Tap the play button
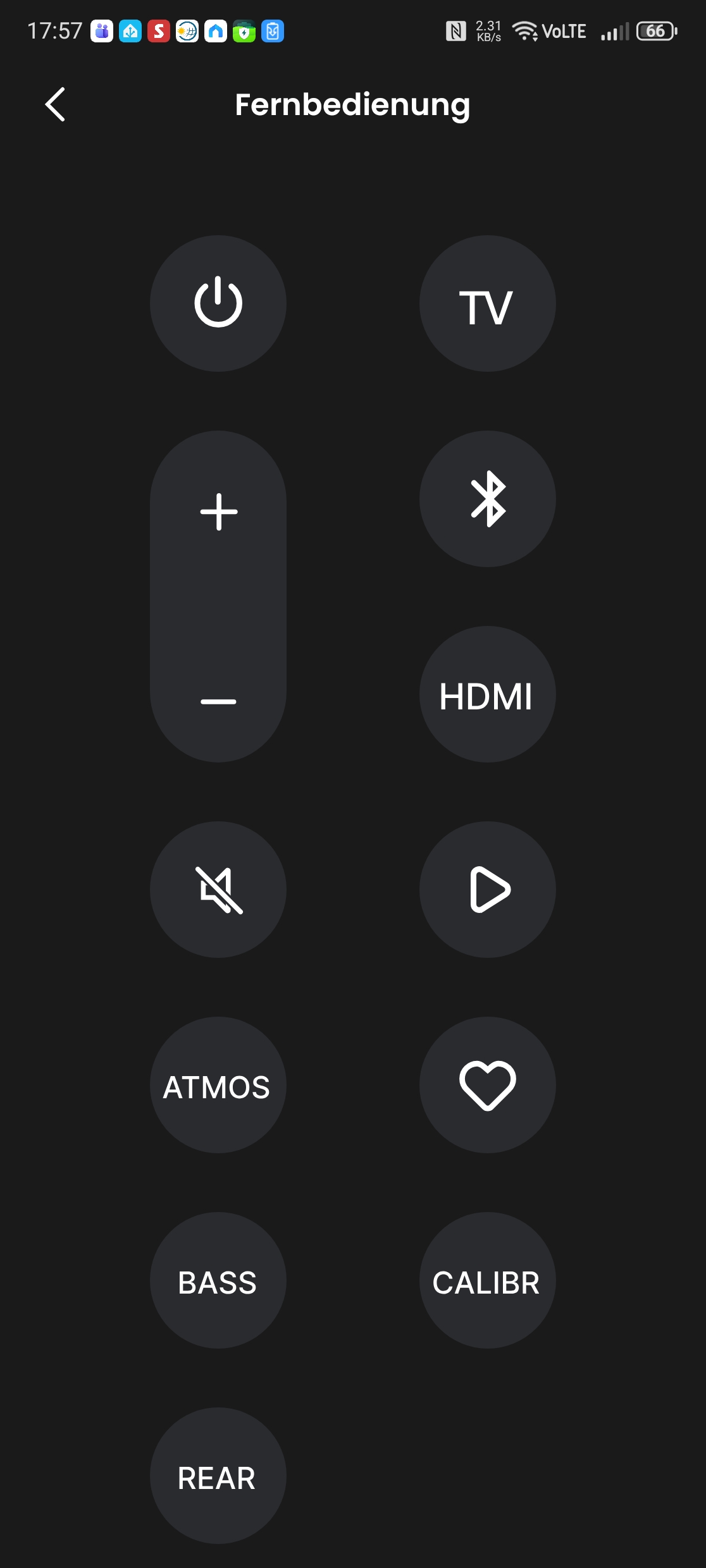Image resolution: width=706 pixels, height=1568 pixels. click(x=487, y=890)
